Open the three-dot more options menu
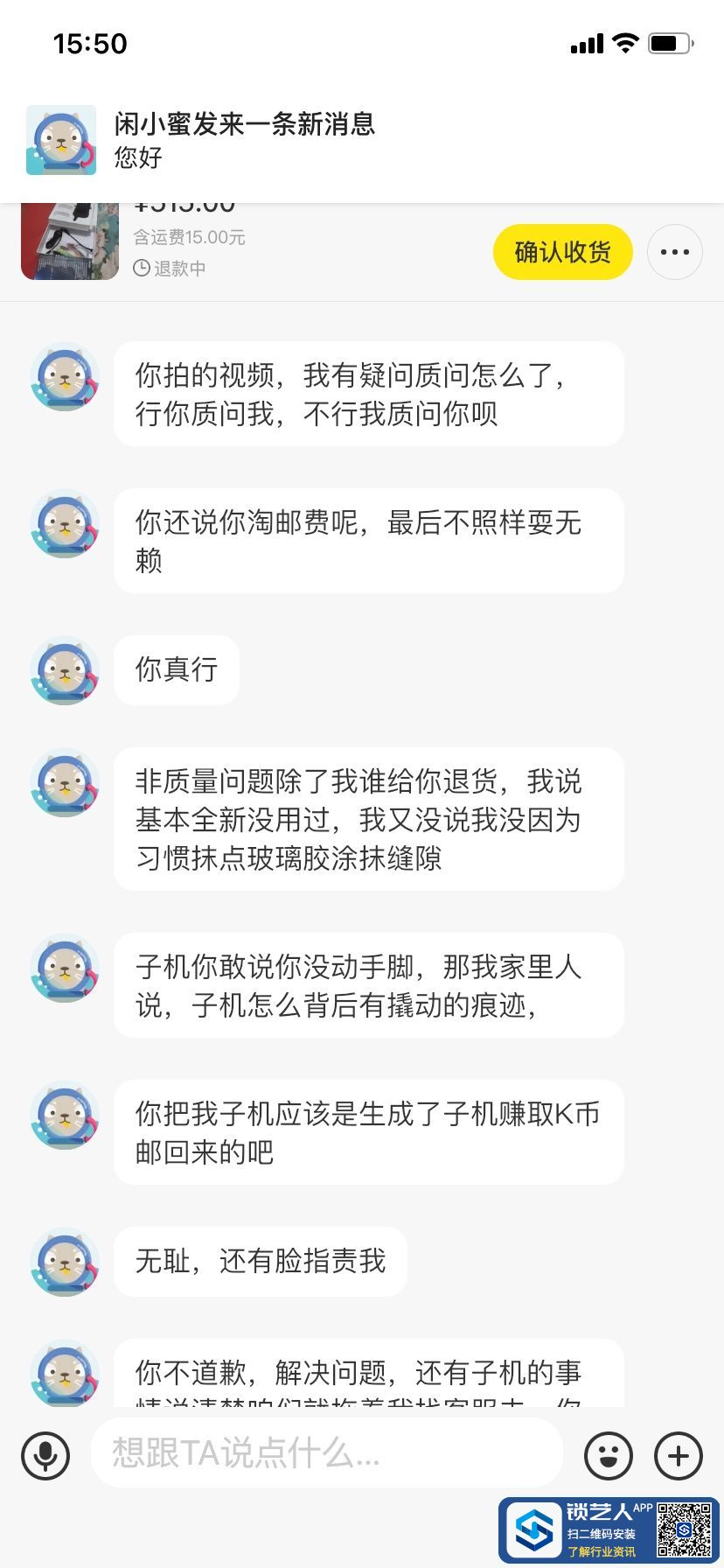The height and width of the screenshot is (1568, 724). (674, 252)
